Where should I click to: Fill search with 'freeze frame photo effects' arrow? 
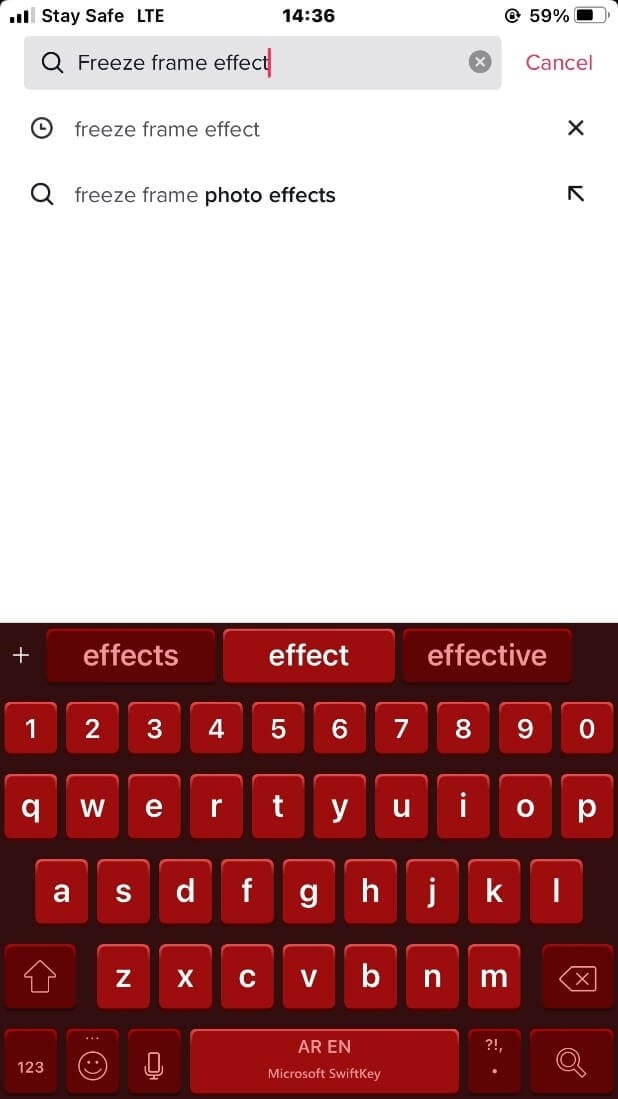pos(575,194)
